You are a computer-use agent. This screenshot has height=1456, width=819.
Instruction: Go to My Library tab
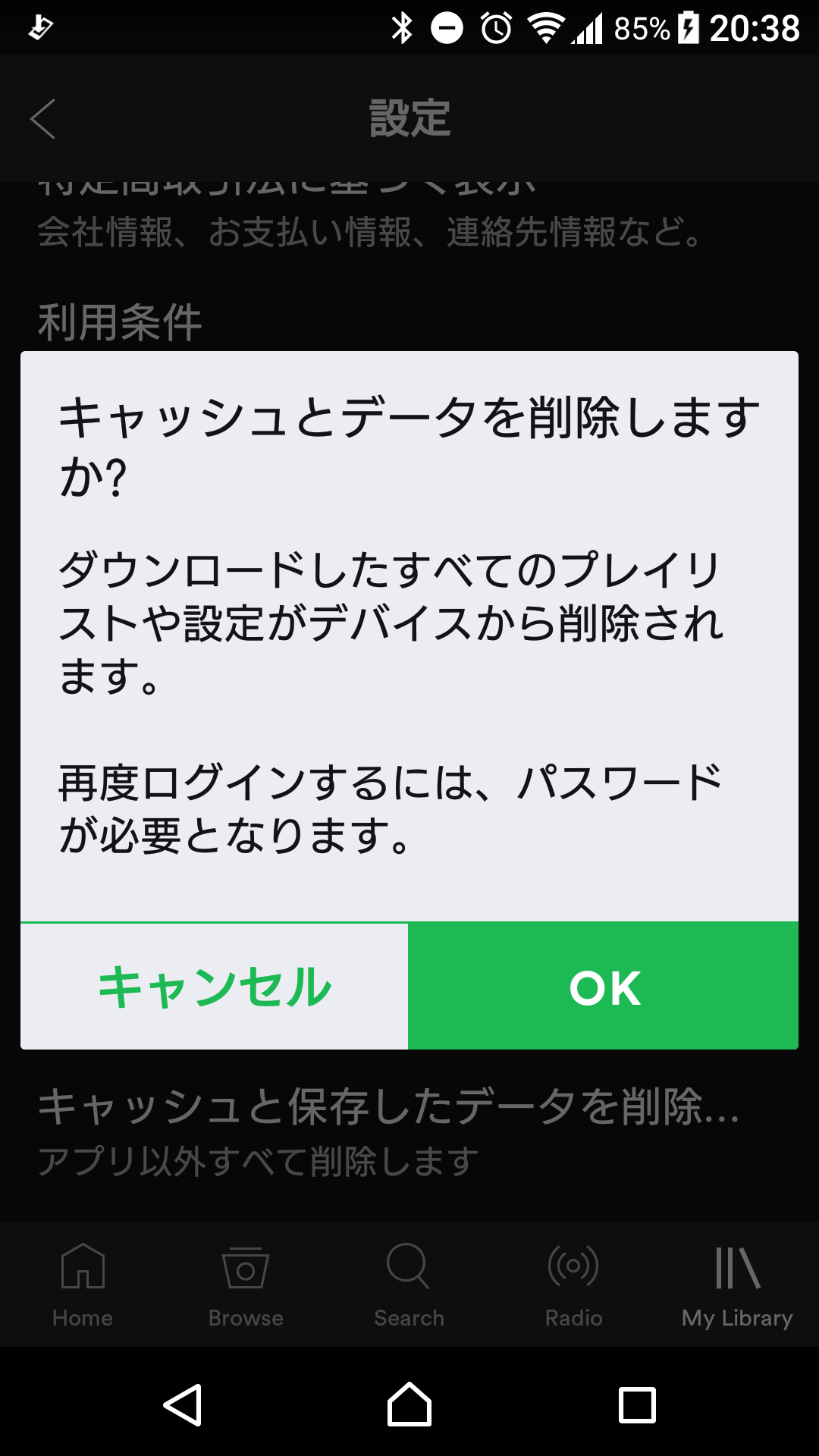point(737,1285)
